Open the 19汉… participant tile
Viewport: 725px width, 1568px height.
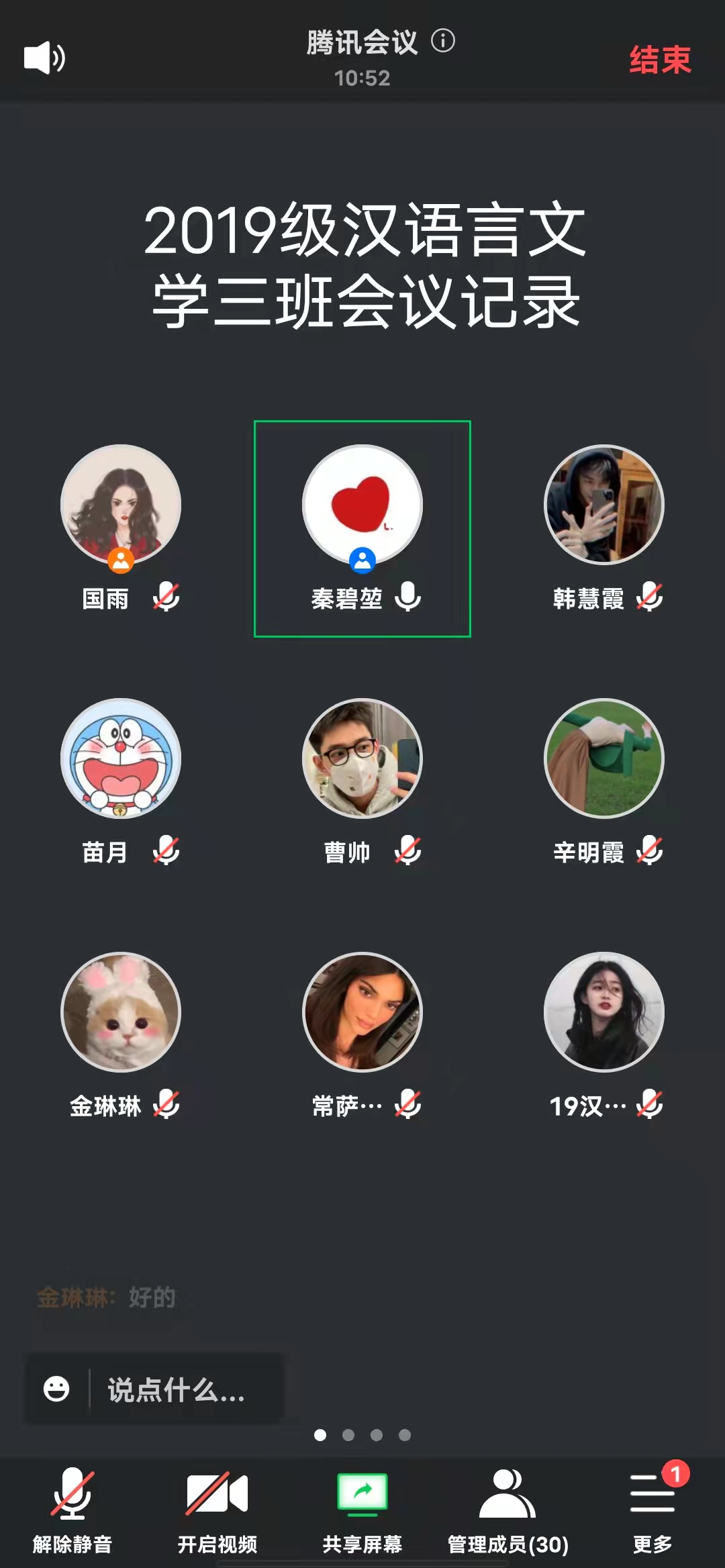tap(603, 1012)
